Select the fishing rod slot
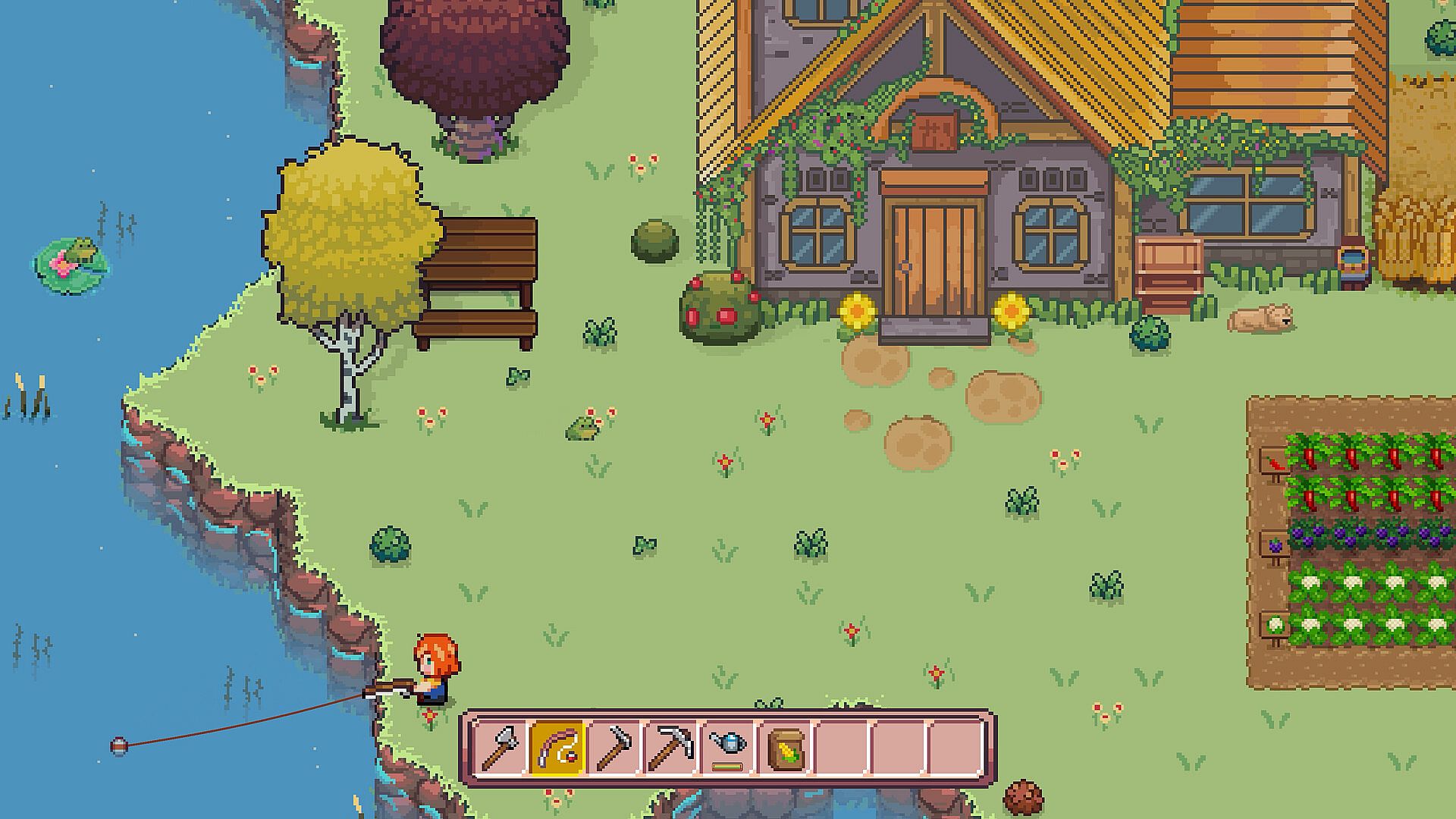The width and height of the screenshot is (1456, 819). coord(557,748)
